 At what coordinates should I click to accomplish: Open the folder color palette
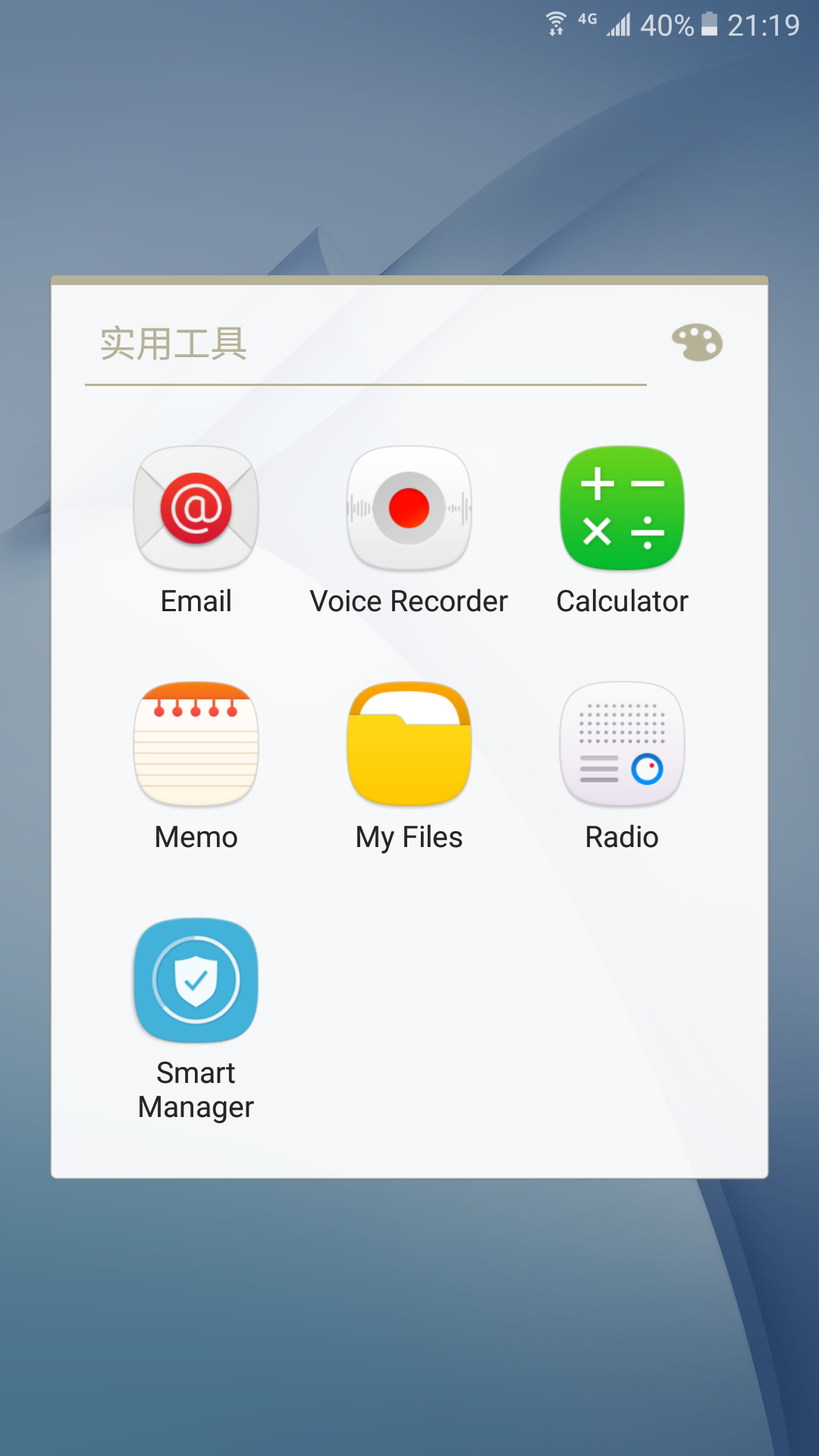[697, 343]
